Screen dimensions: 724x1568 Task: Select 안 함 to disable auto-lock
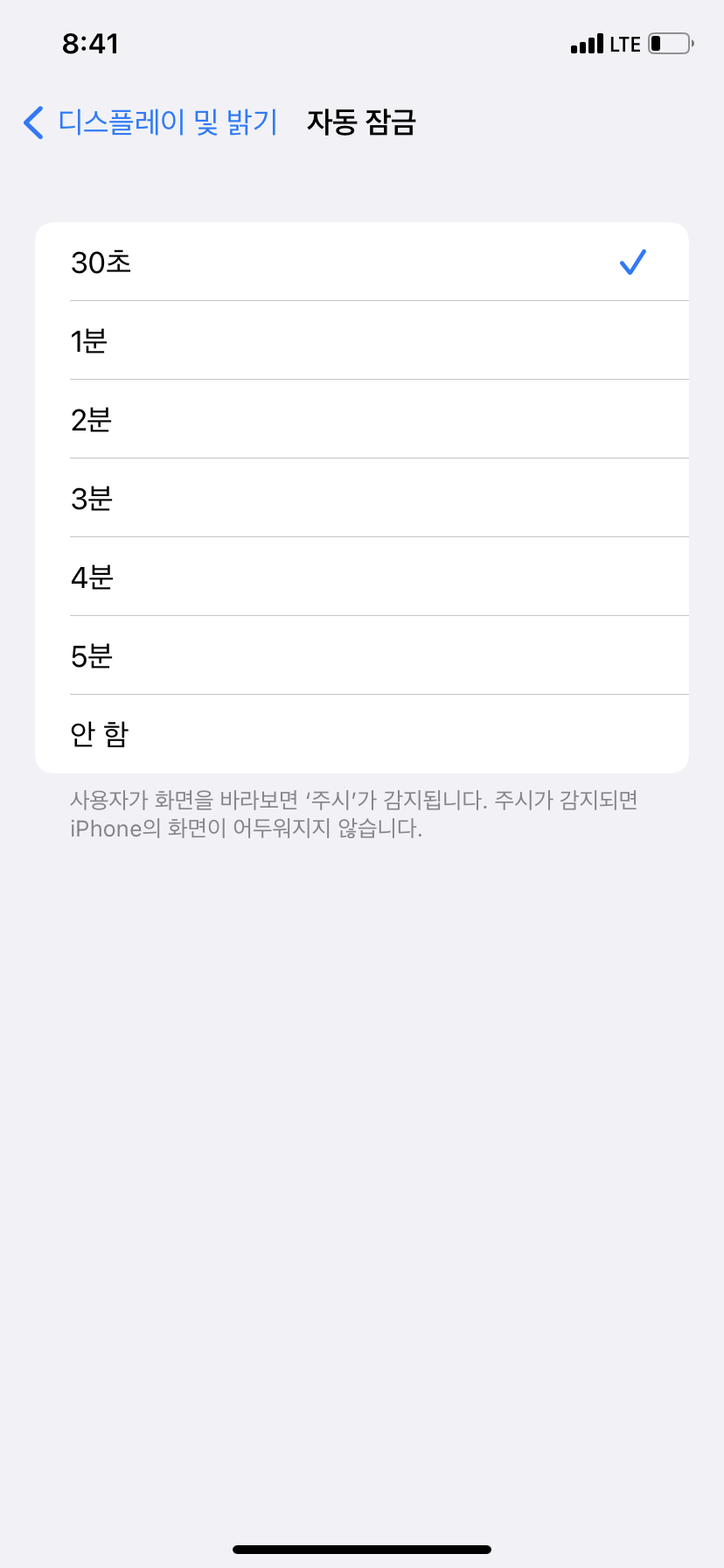pyautogui.click(x=362, y=734)
